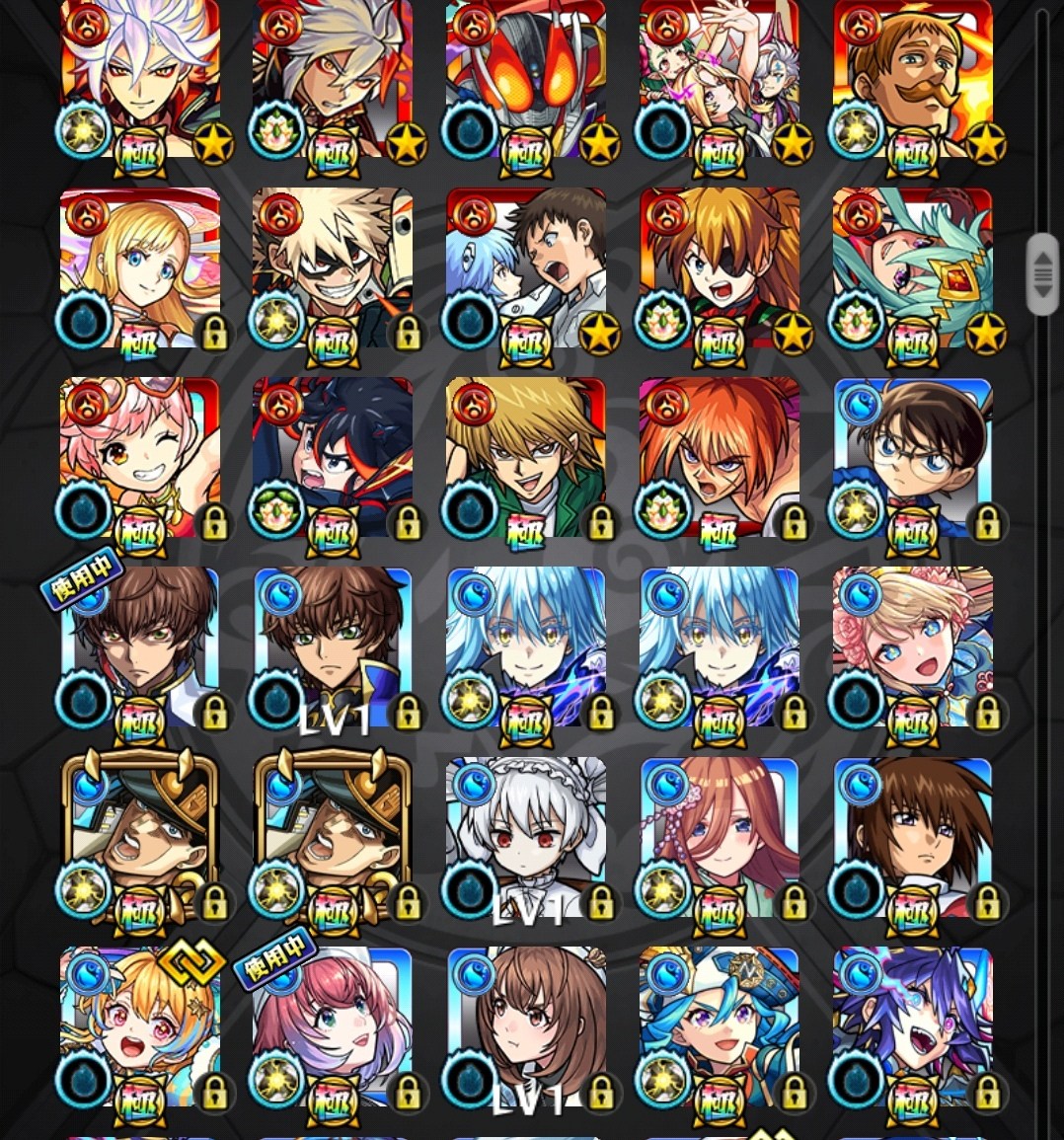This screenshot has width=1064, height=1140.
Task: Select the black-haired girl with red hair streak
Action: point(333,458)
